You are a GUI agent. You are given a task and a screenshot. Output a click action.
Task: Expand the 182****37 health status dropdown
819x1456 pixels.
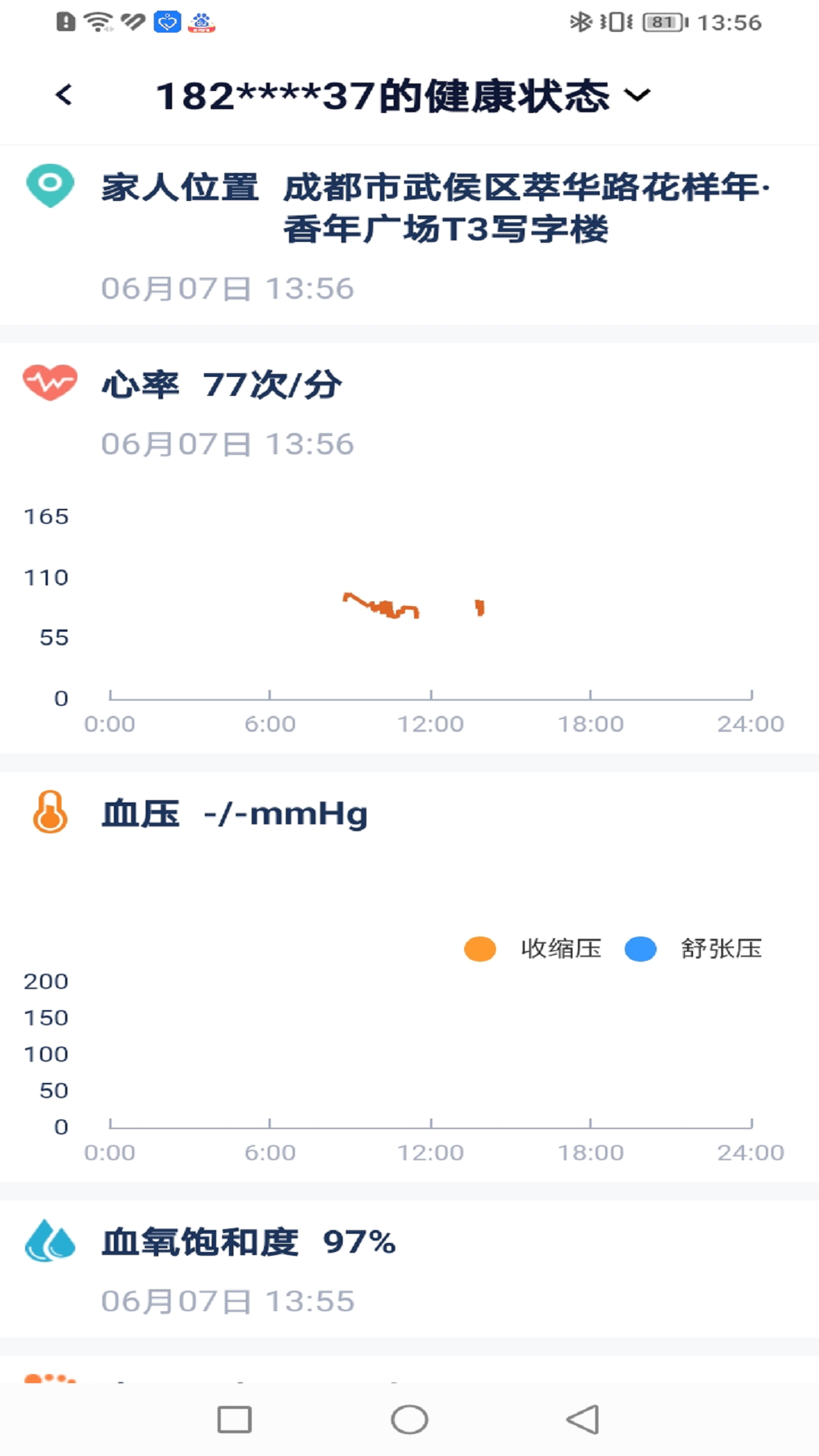(x=637, y=96)
